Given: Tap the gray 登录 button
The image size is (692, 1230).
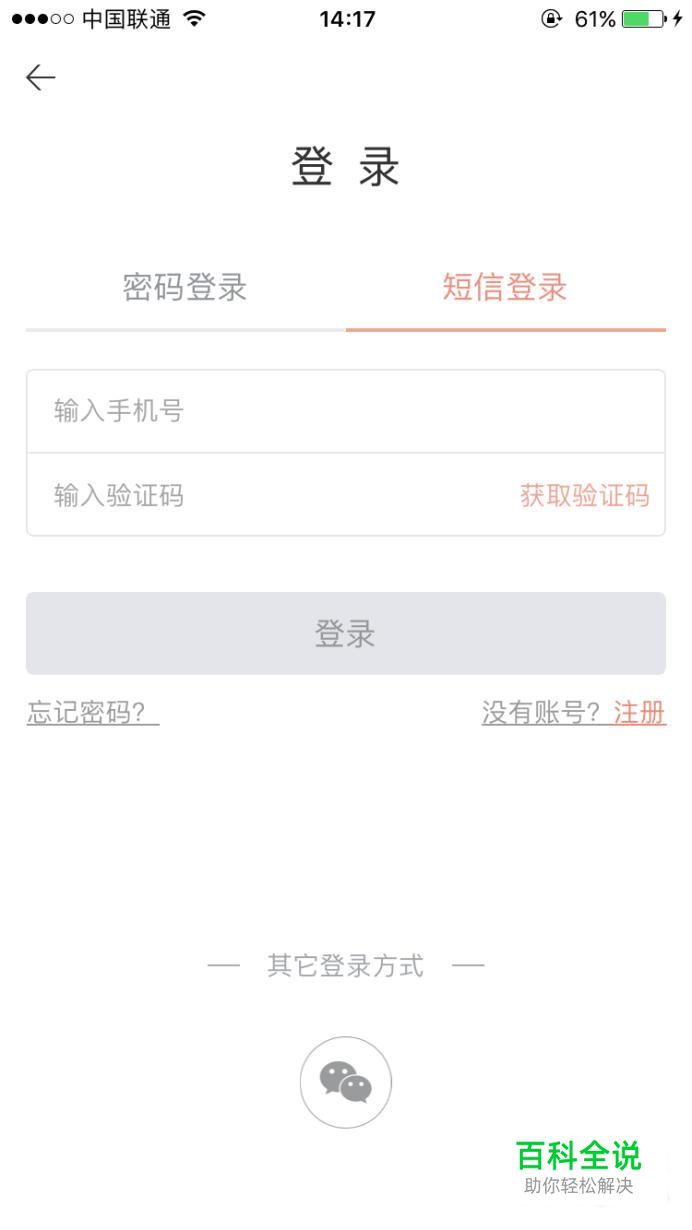Looking at the screenshot, I should tap(345, 633).
